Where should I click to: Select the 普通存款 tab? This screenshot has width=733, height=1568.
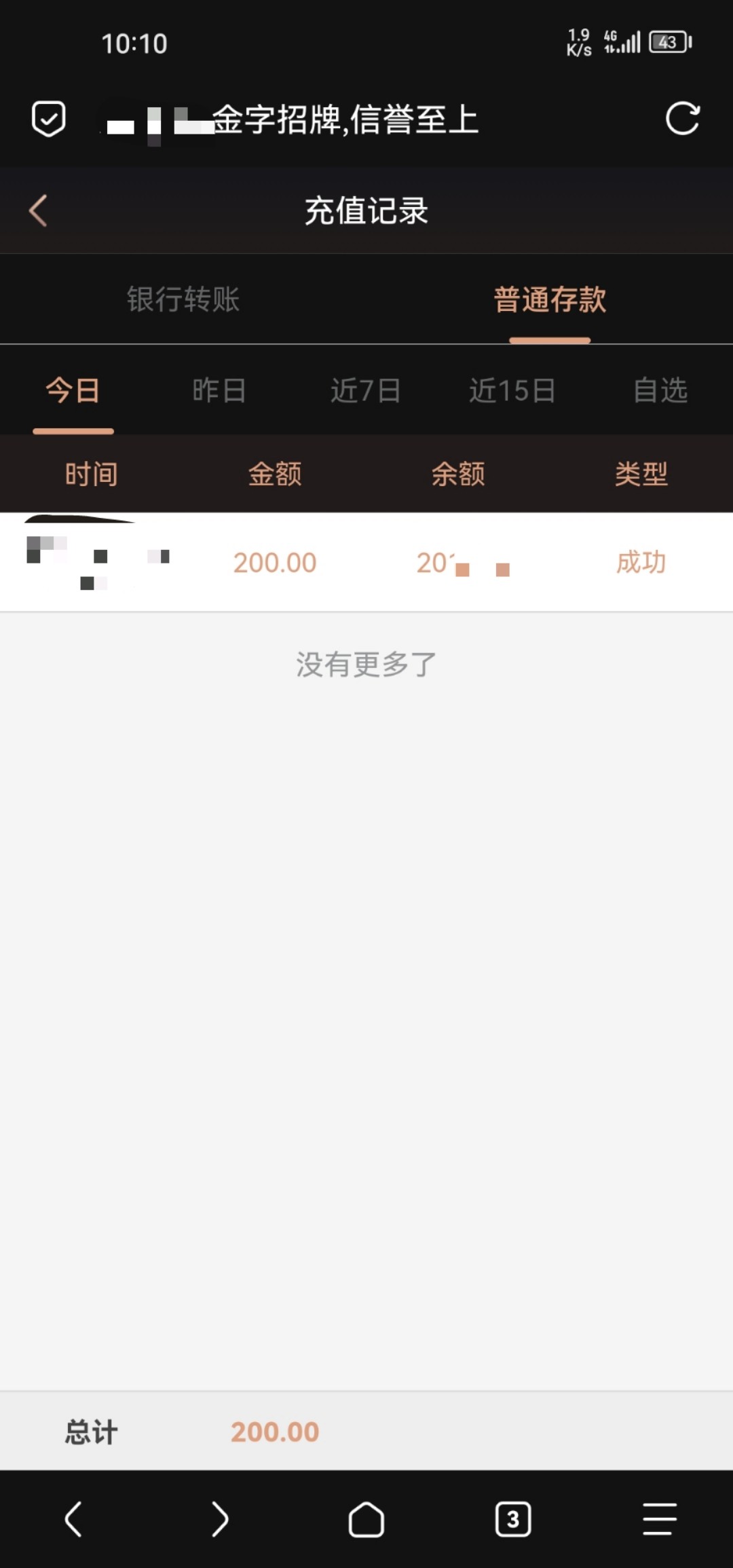550,299
